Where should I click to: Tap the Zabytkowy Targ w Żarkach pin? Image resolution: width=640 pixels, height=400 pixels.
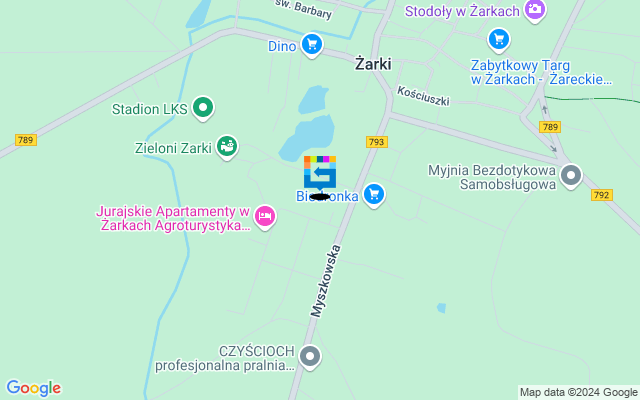[x=498, y=40]
